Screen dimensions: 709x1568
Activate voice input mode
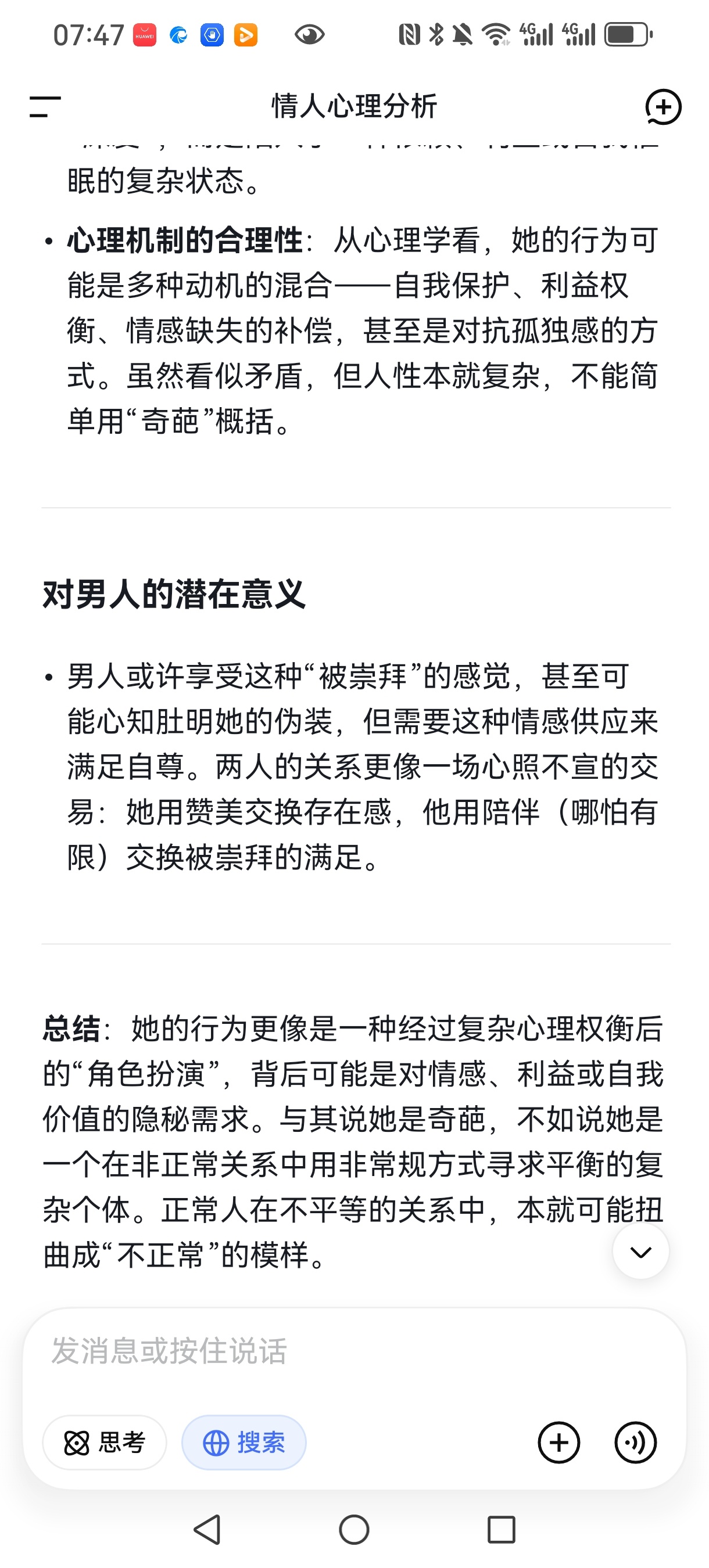pyautogui.click(x=635, y=1442)
